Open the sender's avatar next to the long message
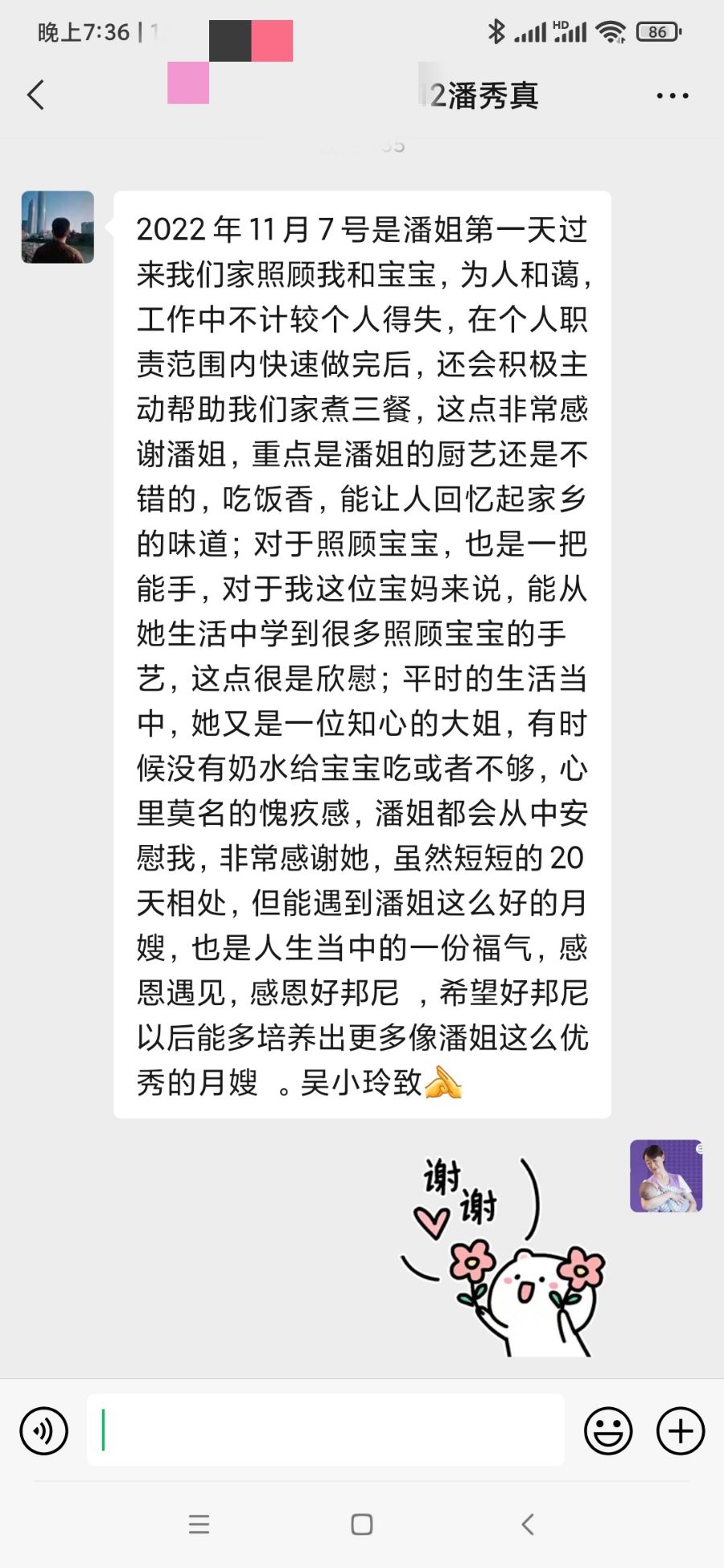The image size is (724, 1568). click(58, 227)
